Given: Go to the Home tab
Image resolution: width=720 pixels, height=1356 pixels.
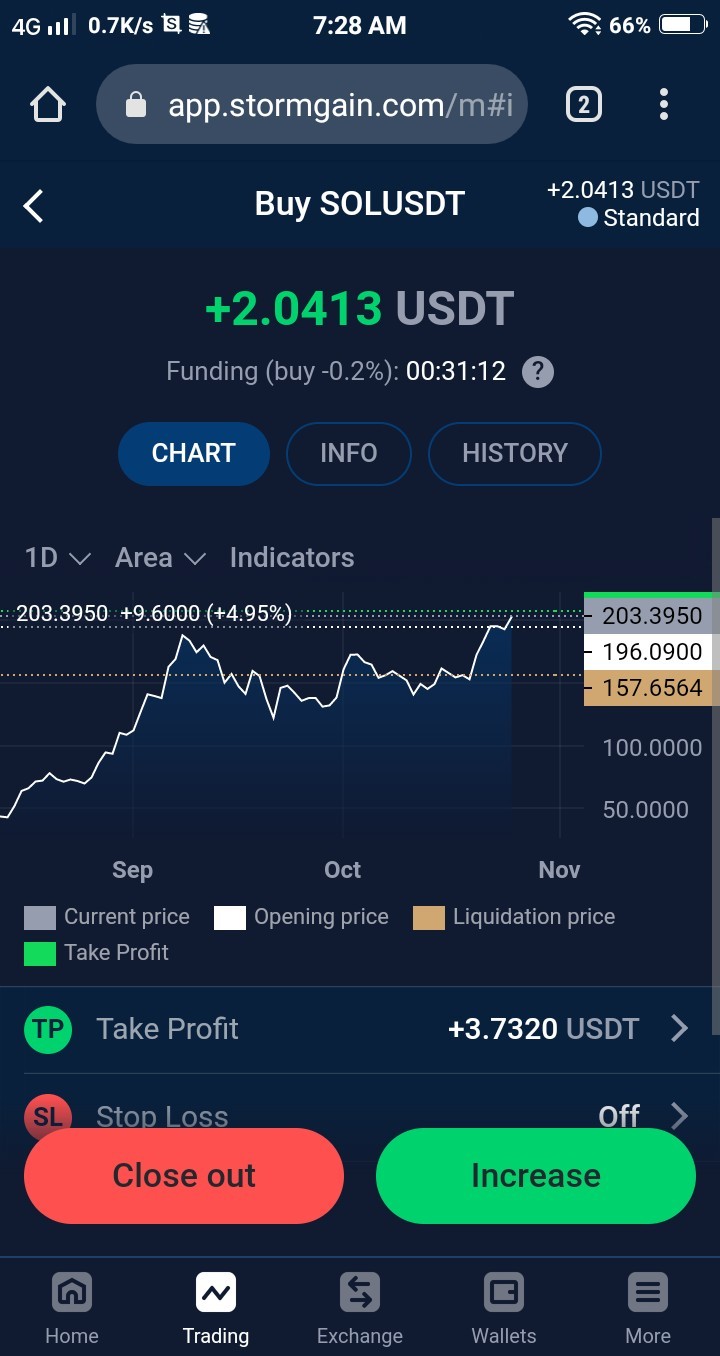Looking at the screenshot, I should click(72, 1308).
